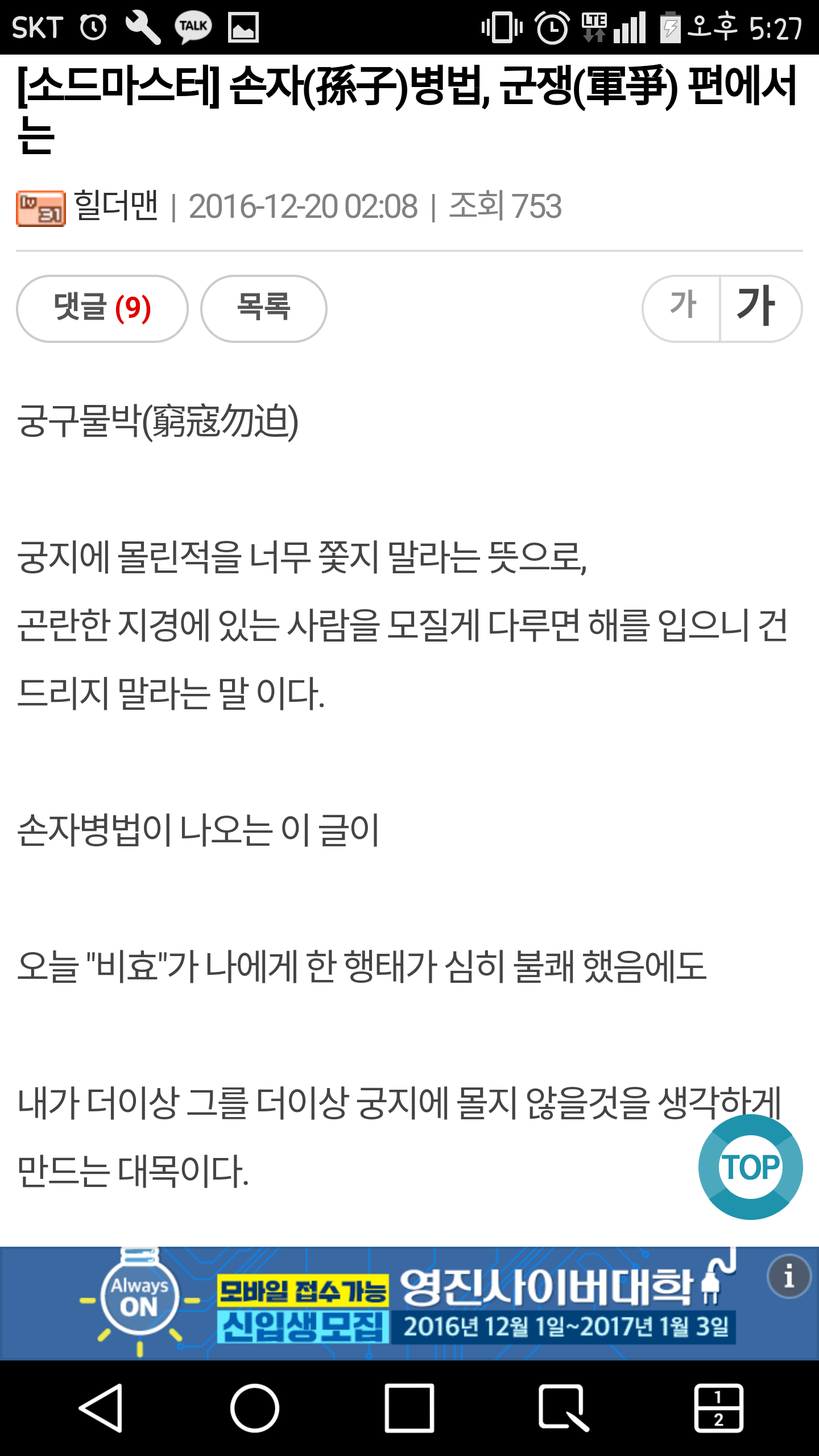Open author 힐더맨's profile

pyautogui.click(x=116, y=206)
